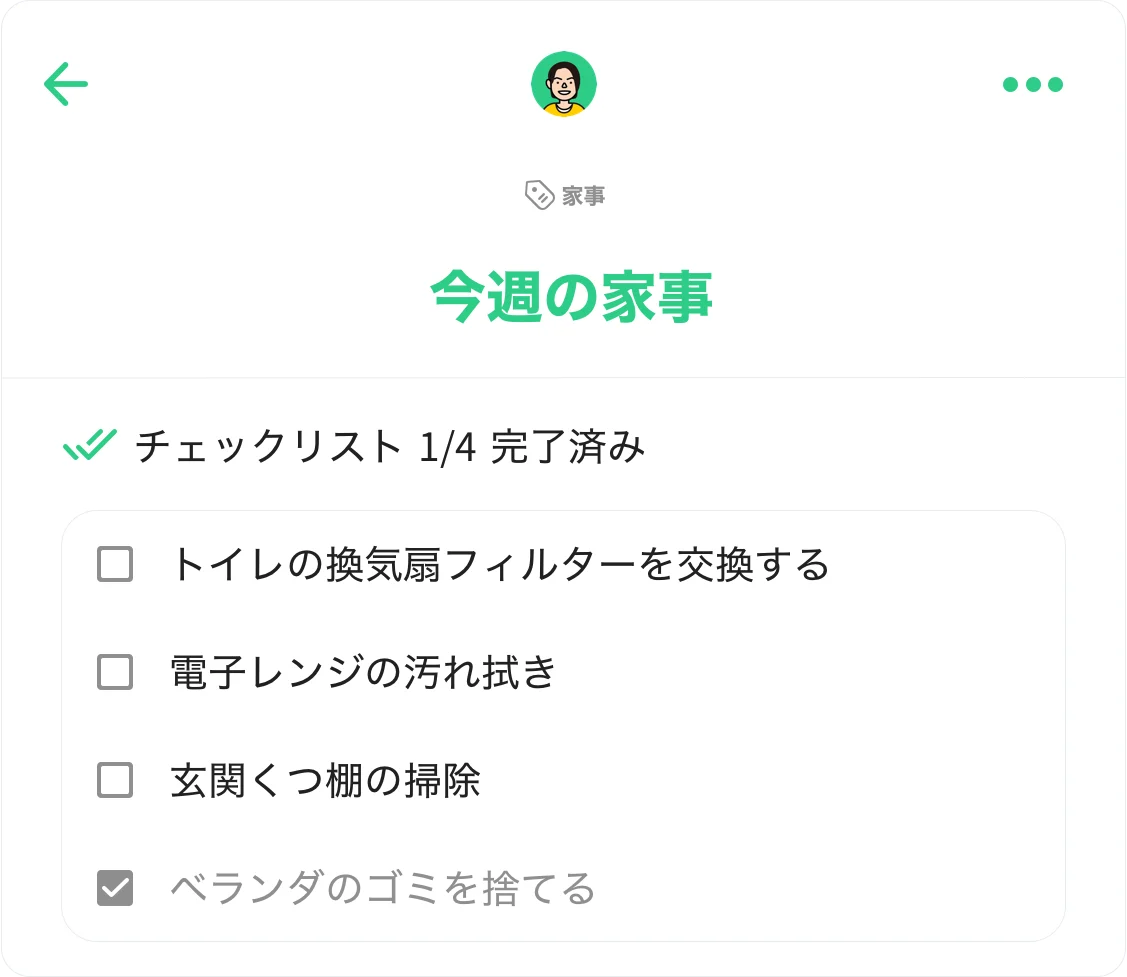
Task: Check off トイレの換気扇フィルターを交換する
Action: [115, 565]
